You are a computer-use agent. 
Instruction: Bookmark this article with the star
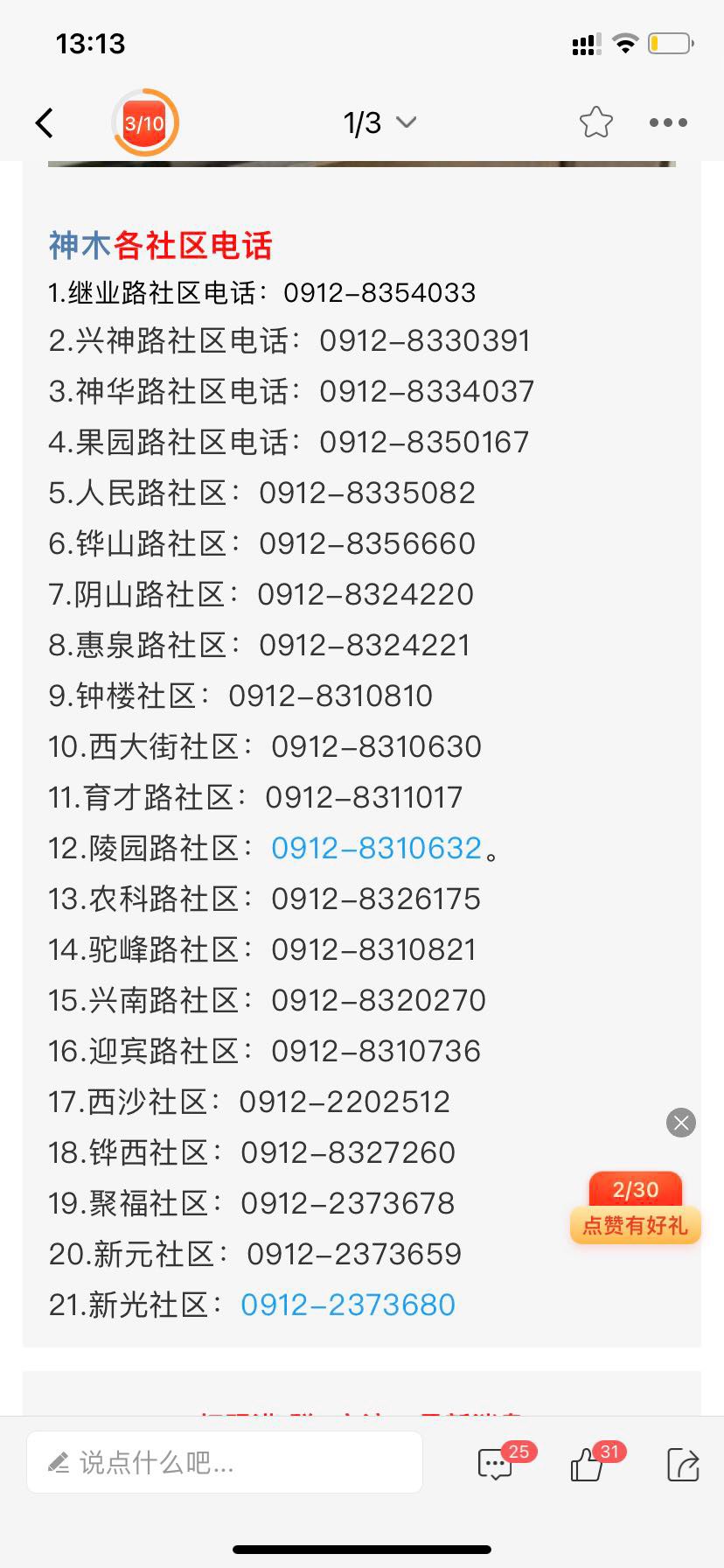(596, 122)
